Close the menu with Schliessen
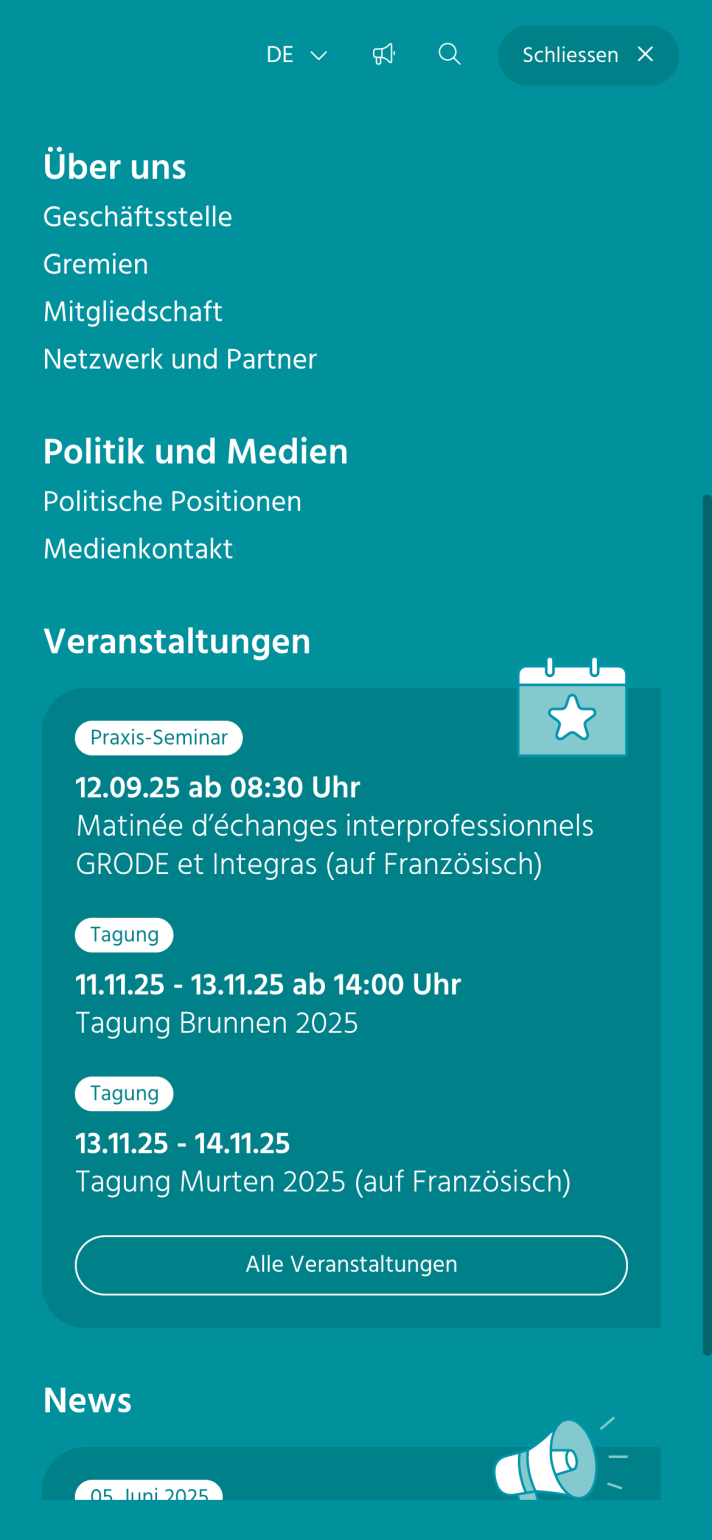The height and width of the screenshot is (1540, 712). click(x=588, y=55)
